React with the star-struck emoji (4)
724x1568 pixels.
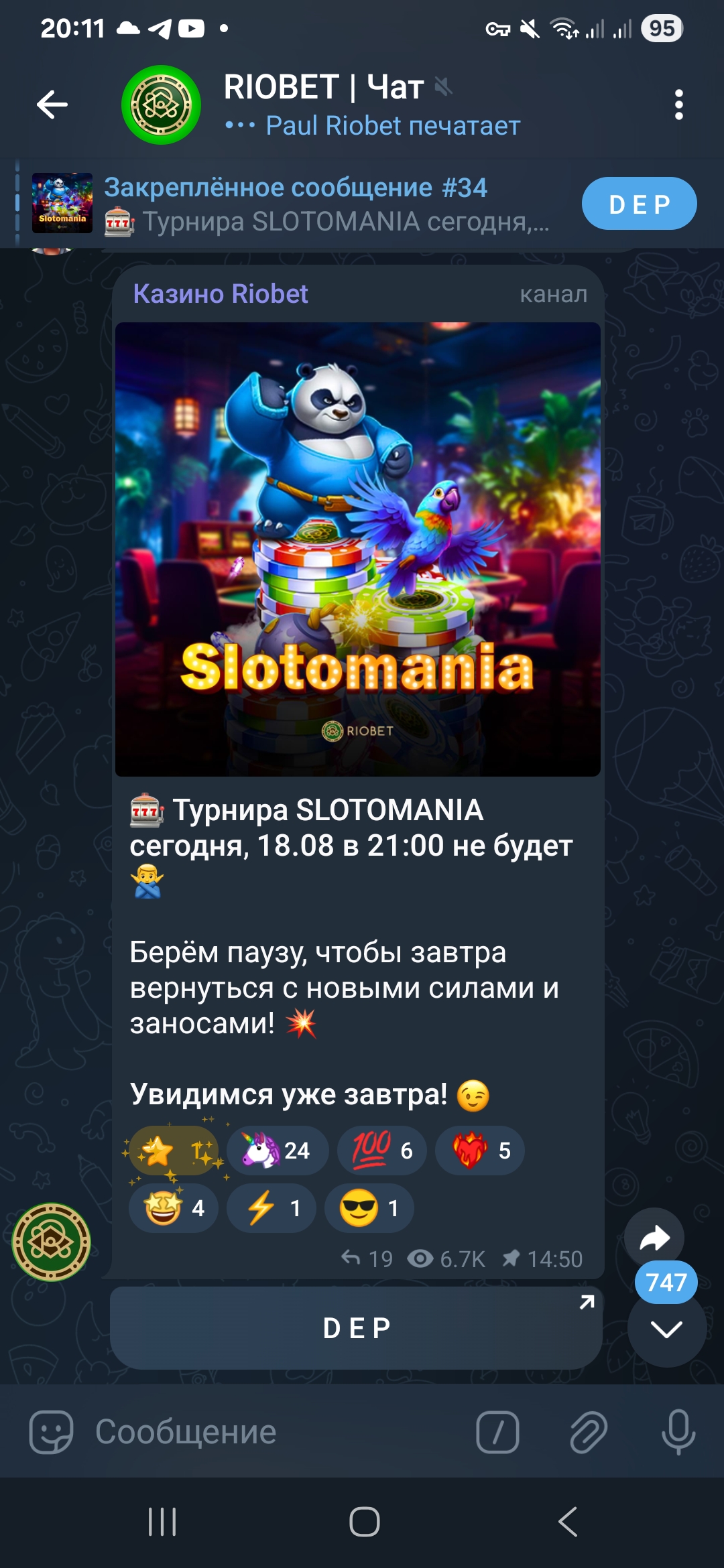pyautogui.click(x=173, y=1208)
